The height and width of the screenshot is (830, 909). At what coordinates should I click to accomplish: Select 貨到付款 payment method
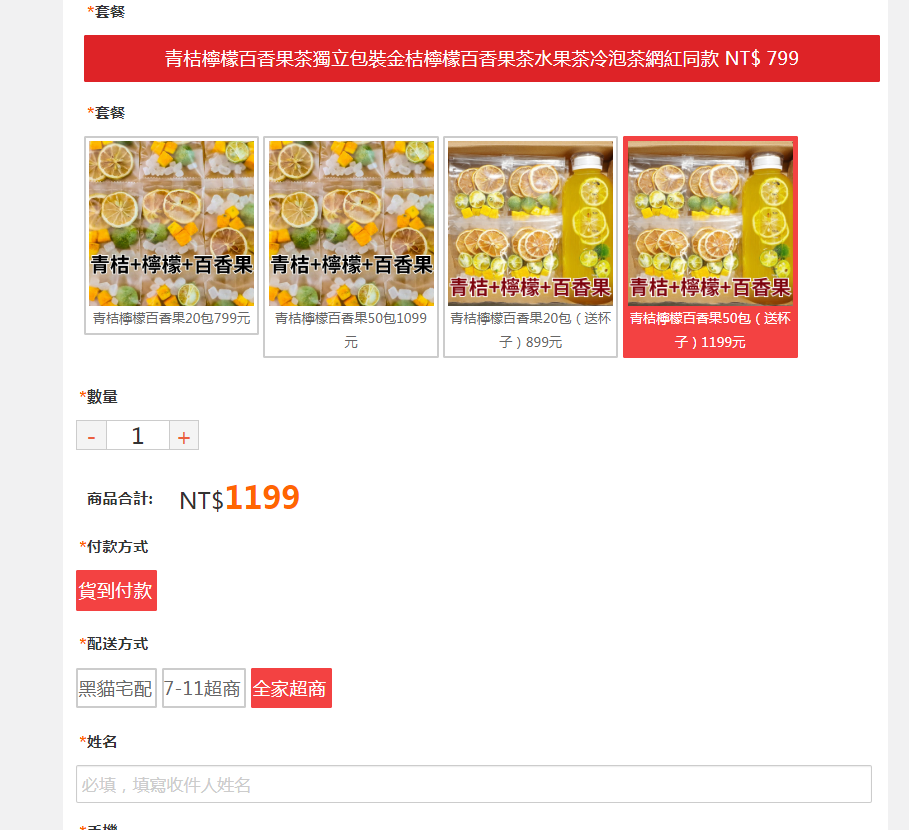(x=116, y=590)
